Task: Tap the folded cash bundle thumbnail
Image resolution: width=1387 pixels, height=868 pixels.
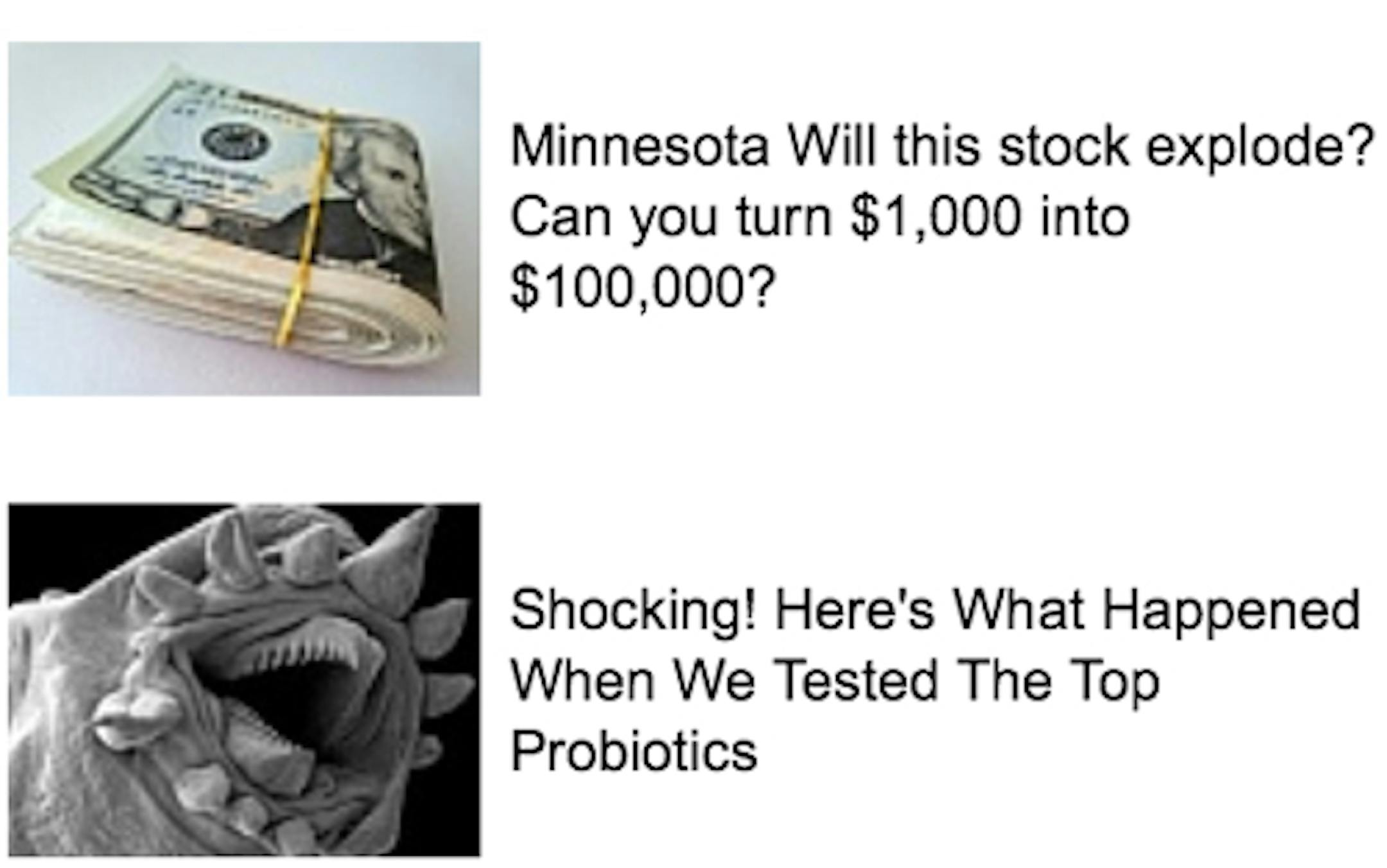Action: click(x=244, y=220)
